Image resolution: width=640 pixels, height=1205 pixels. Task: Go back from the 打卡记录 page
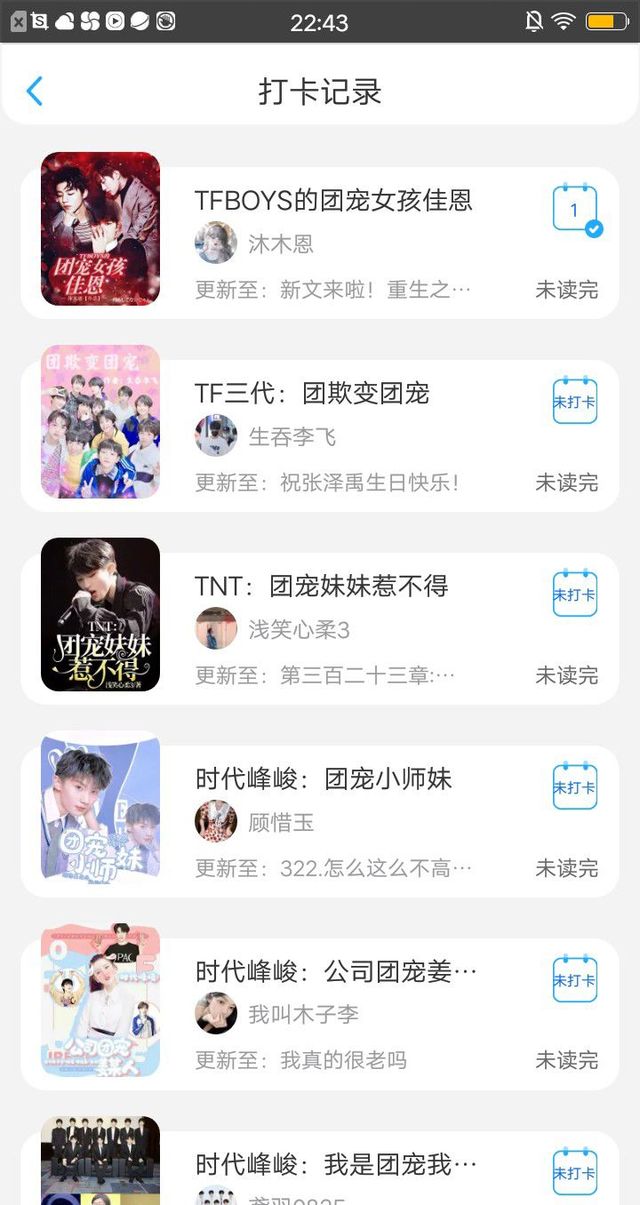point(35,91)
